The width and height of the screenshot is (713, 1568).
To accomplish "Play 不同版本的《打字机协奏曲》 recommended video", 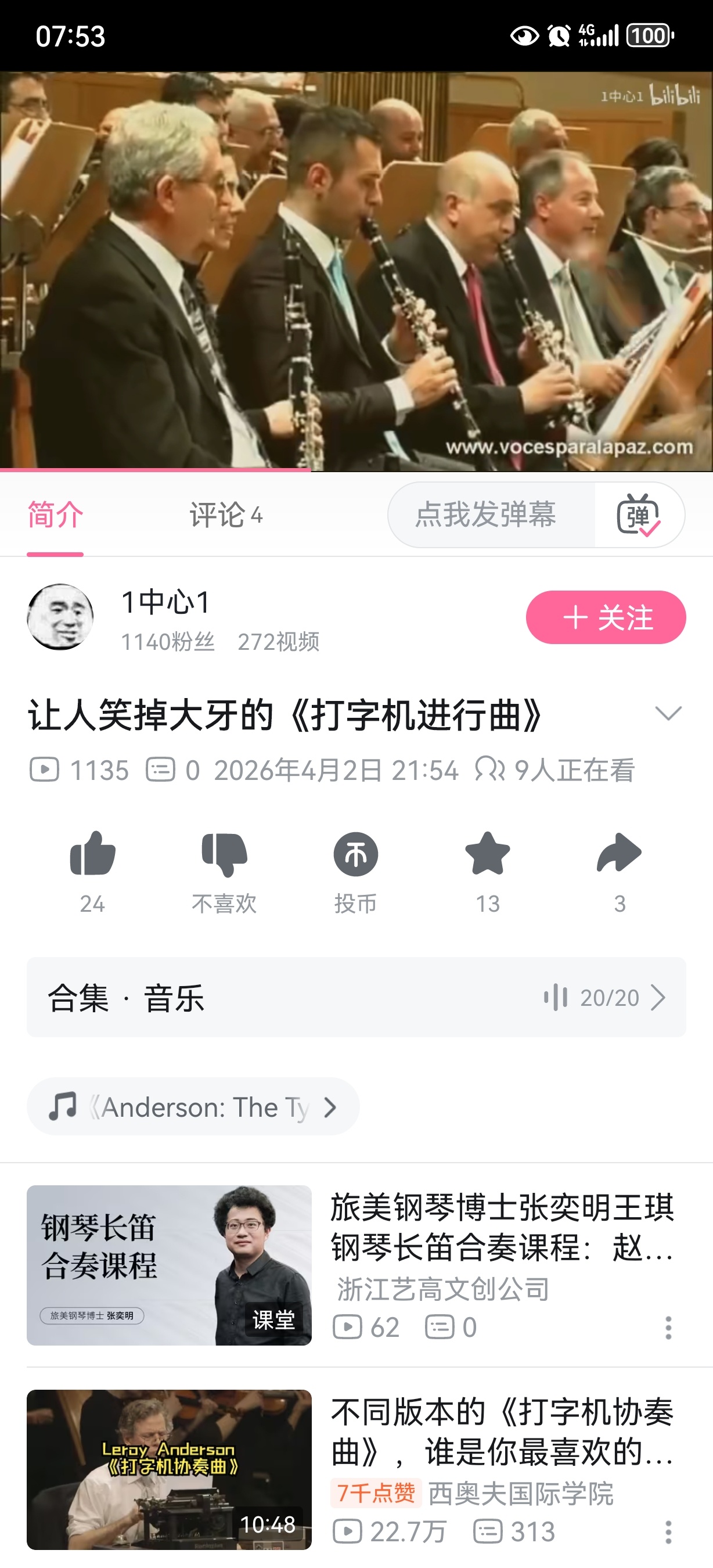I will (169, 1469).
